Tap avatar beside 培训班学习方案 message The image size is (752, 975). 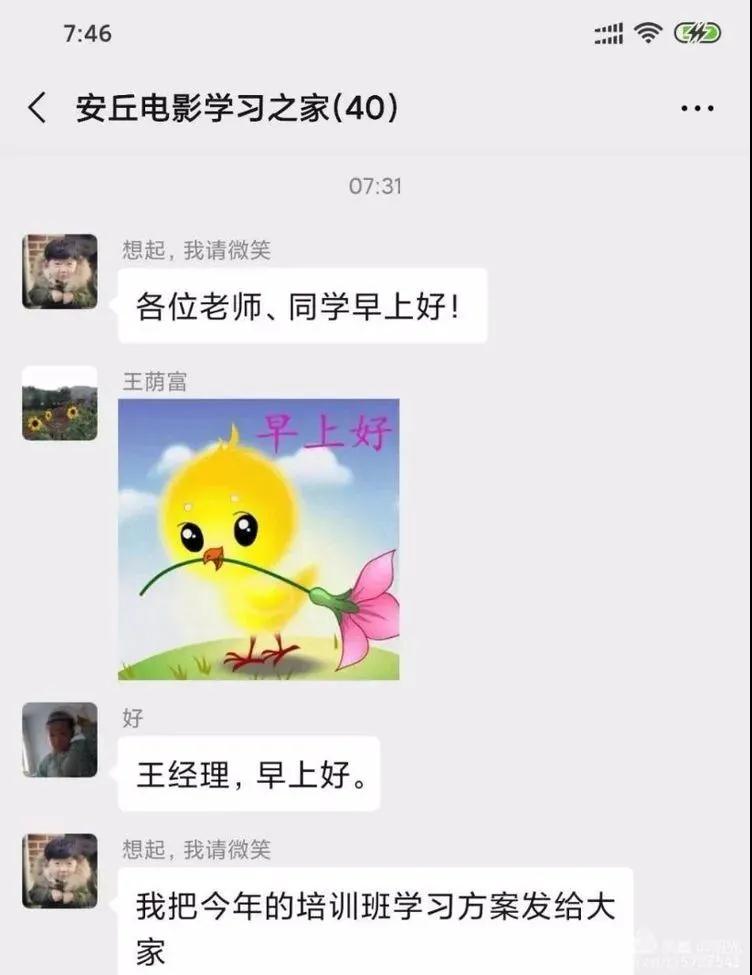click(60, 871)
